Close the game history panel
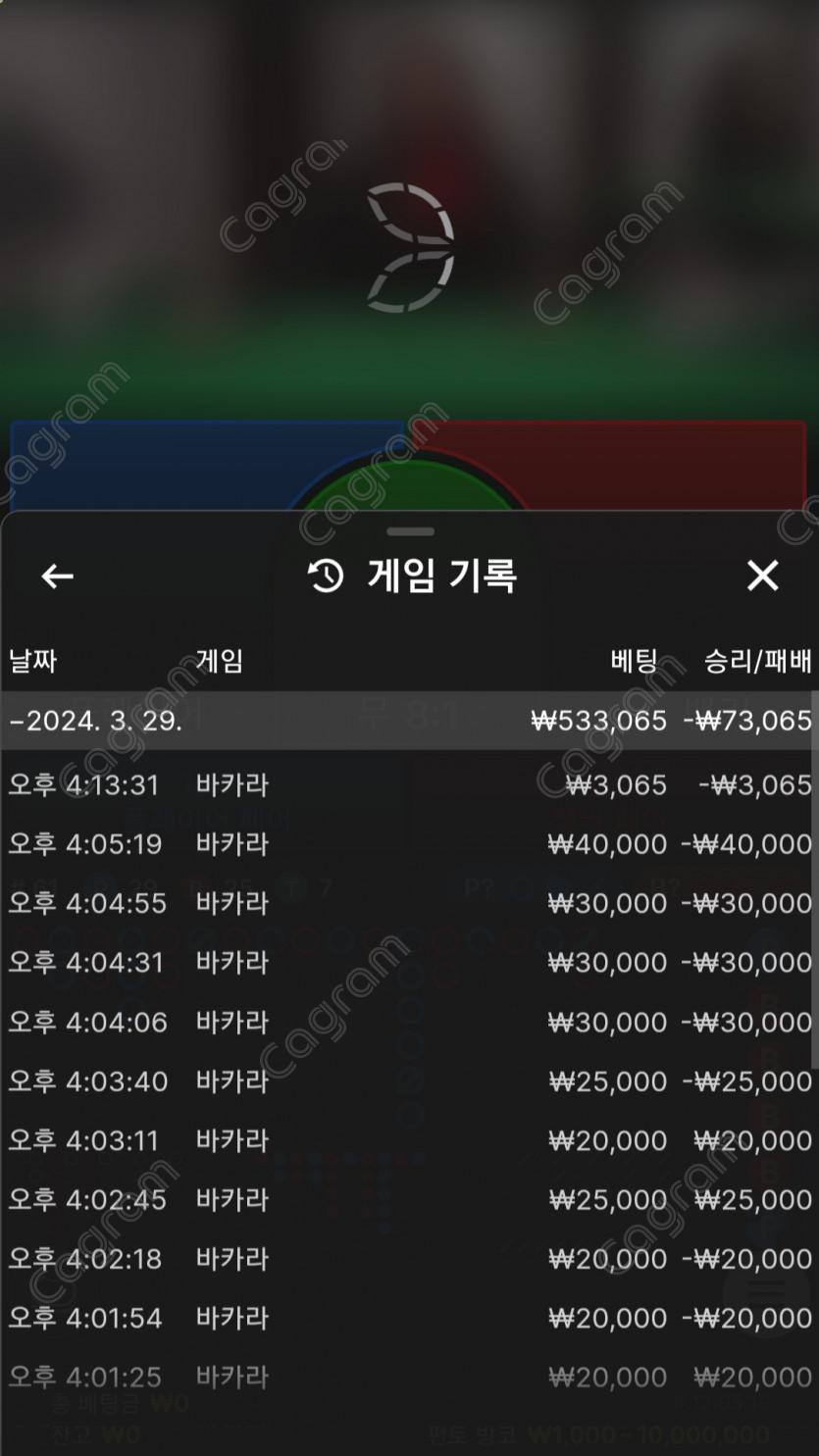 coord(762,576)
